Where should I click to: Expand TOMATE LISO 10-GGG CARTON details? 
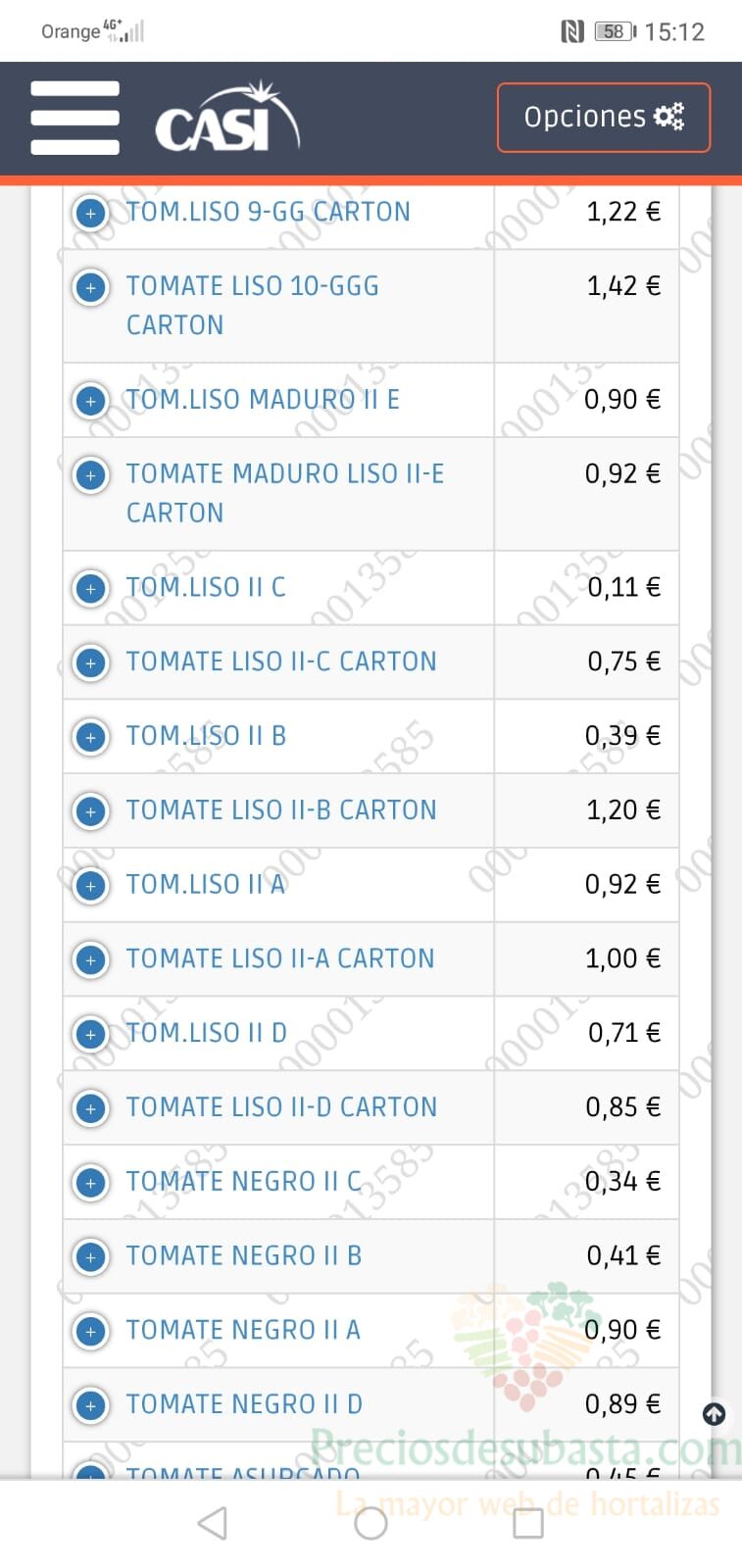(x=91, y=287)
